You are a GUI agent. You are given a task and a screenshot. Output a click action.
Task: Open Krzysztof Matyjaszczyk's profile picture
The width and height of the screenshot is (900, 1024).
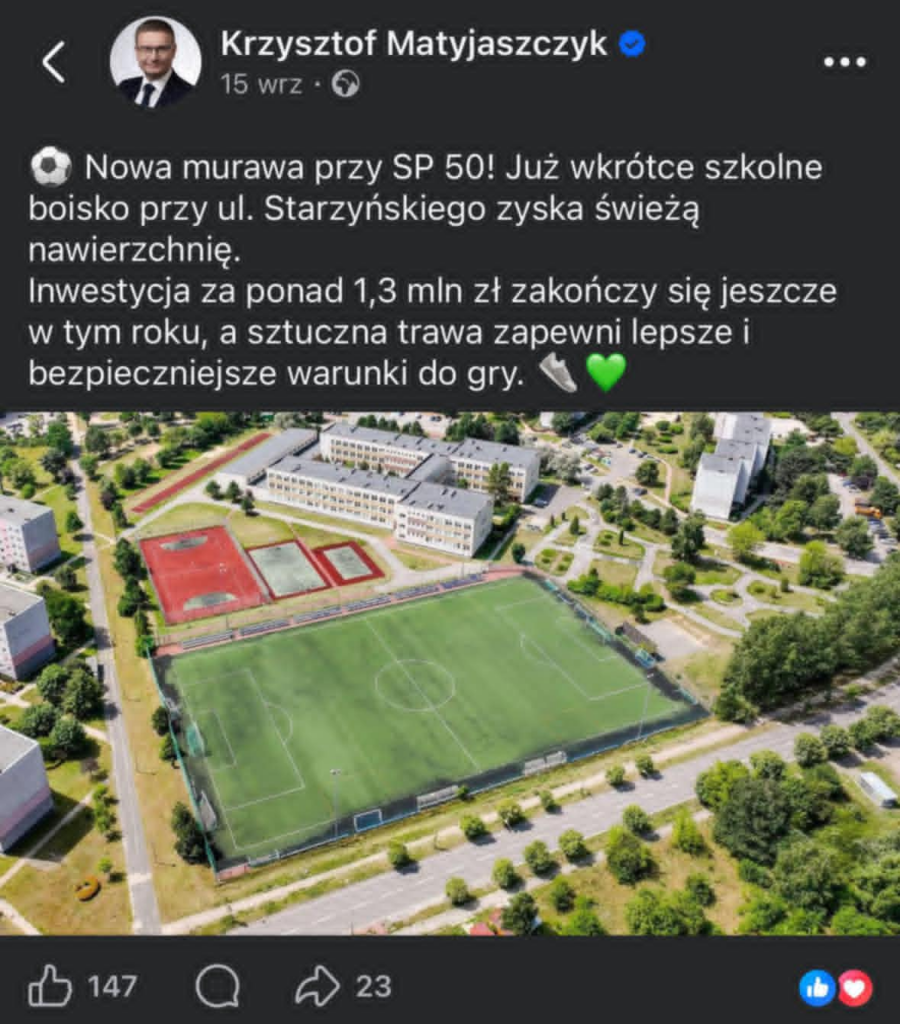pyautogui.click(x=155, y=62)
